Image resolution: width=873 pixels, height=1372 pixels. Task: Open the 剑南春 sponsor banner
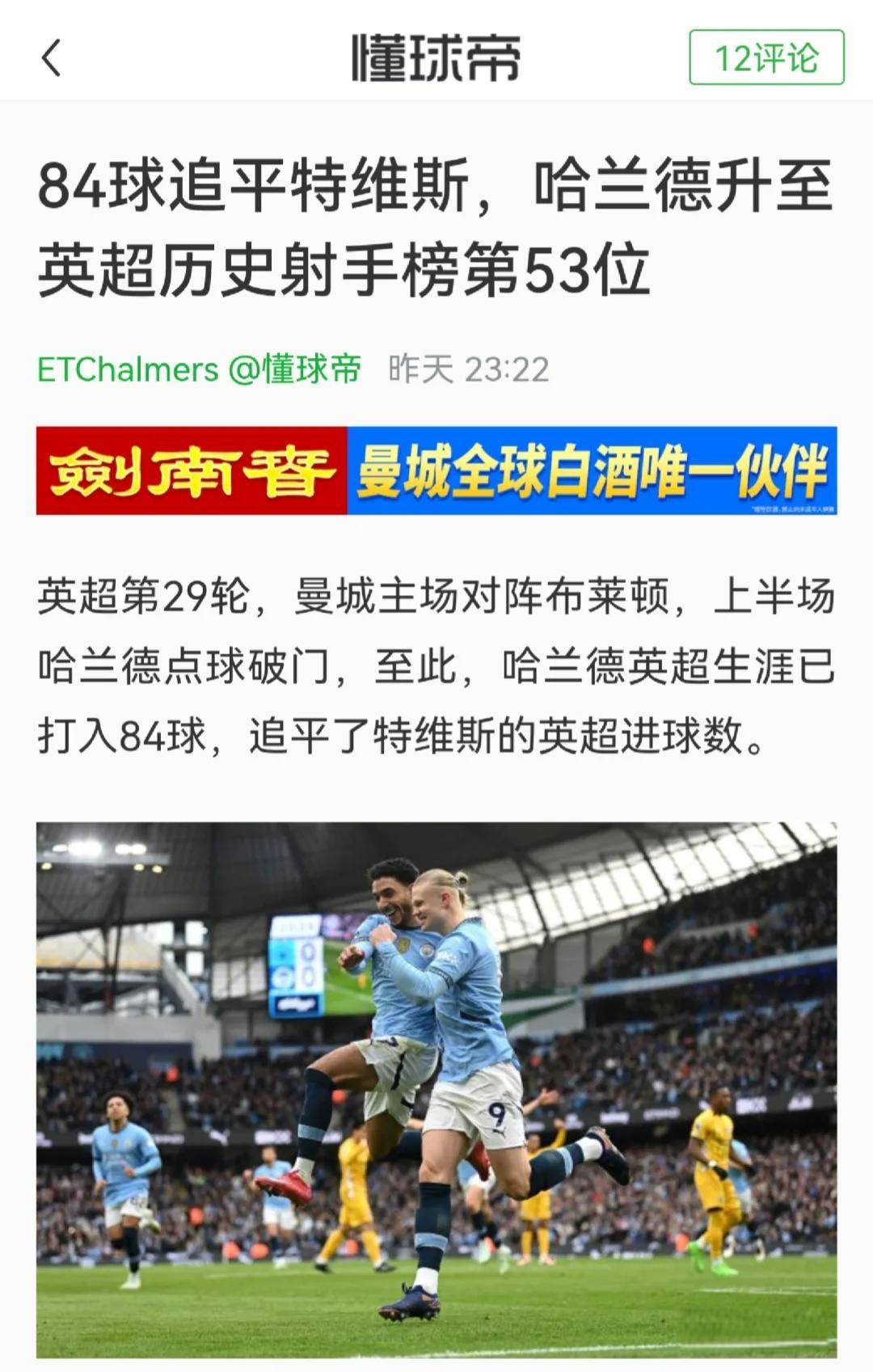click(x=436, y=471)
